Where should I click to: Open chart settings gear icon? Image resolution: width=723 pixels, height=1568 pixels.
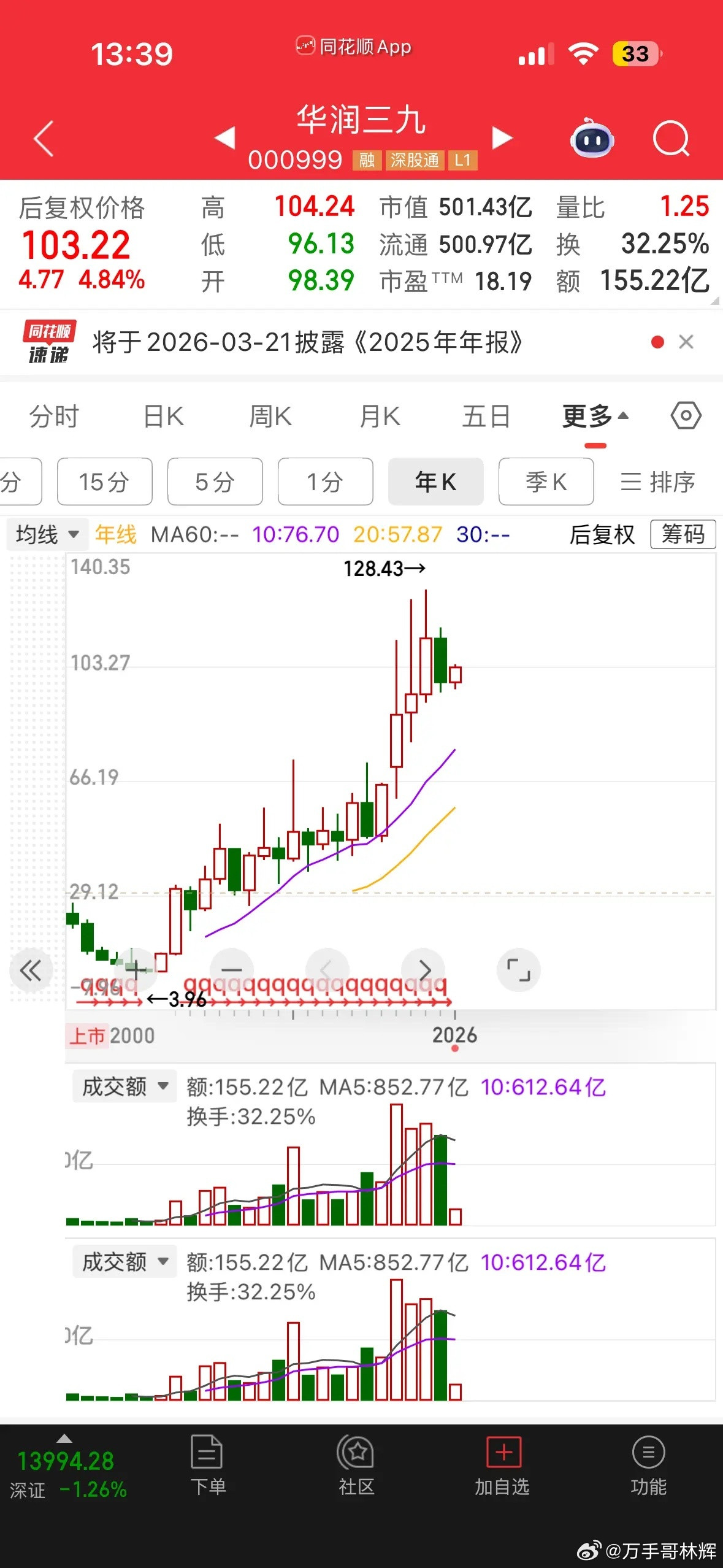tap(686, 415)
